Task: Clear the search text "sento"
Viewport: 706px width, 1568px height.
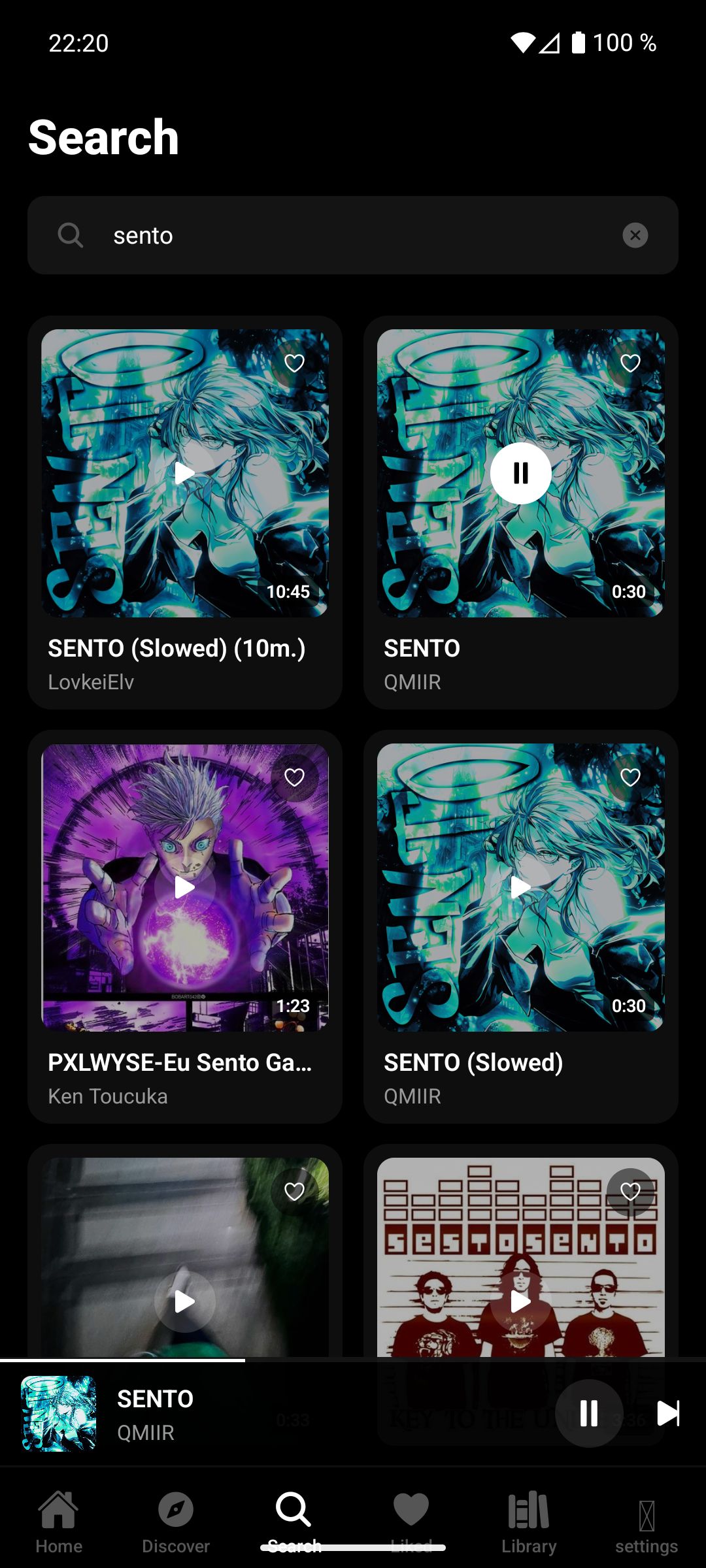Action: (x=635, y=235)
